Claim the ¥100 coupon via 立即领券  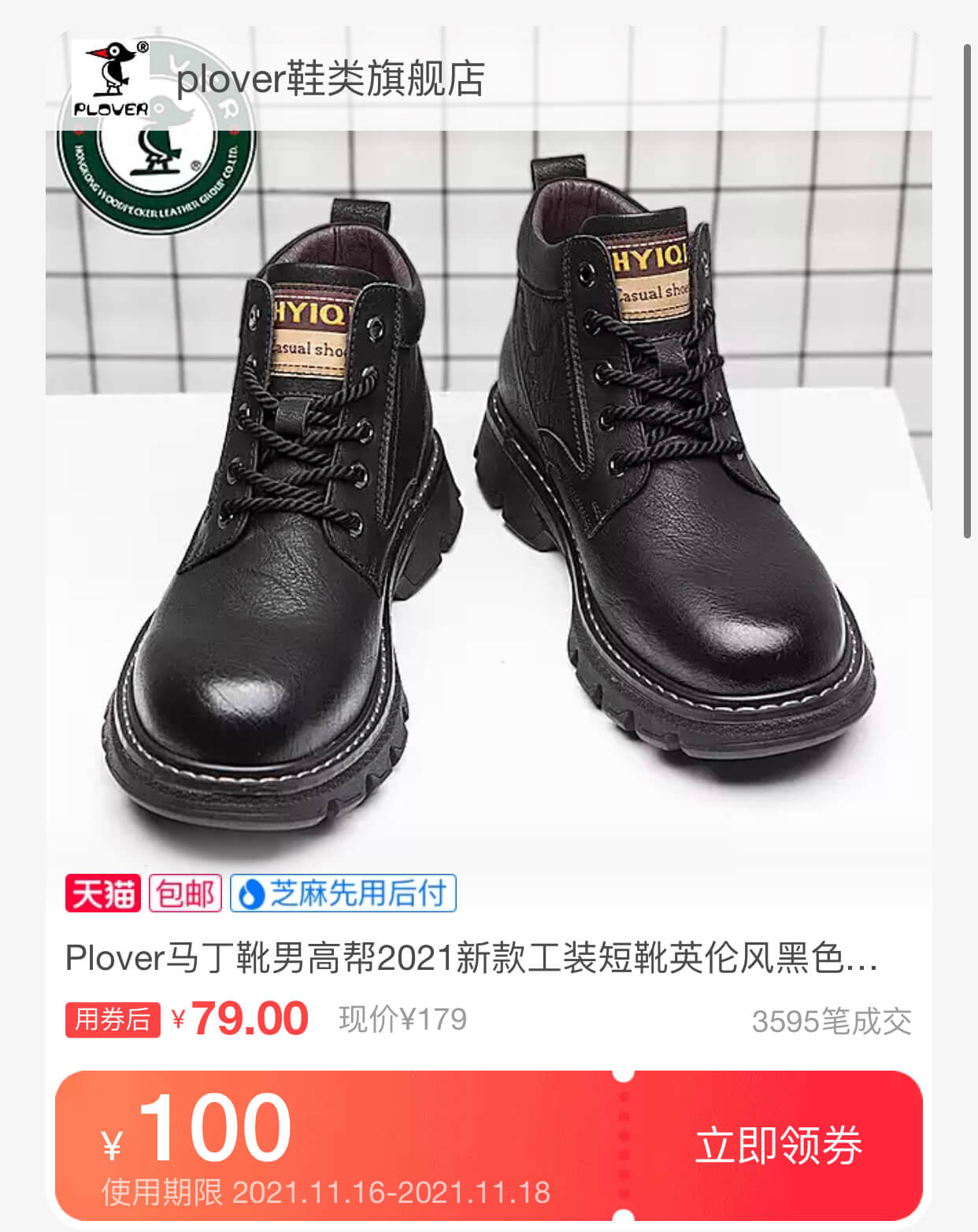[778, 1145]
